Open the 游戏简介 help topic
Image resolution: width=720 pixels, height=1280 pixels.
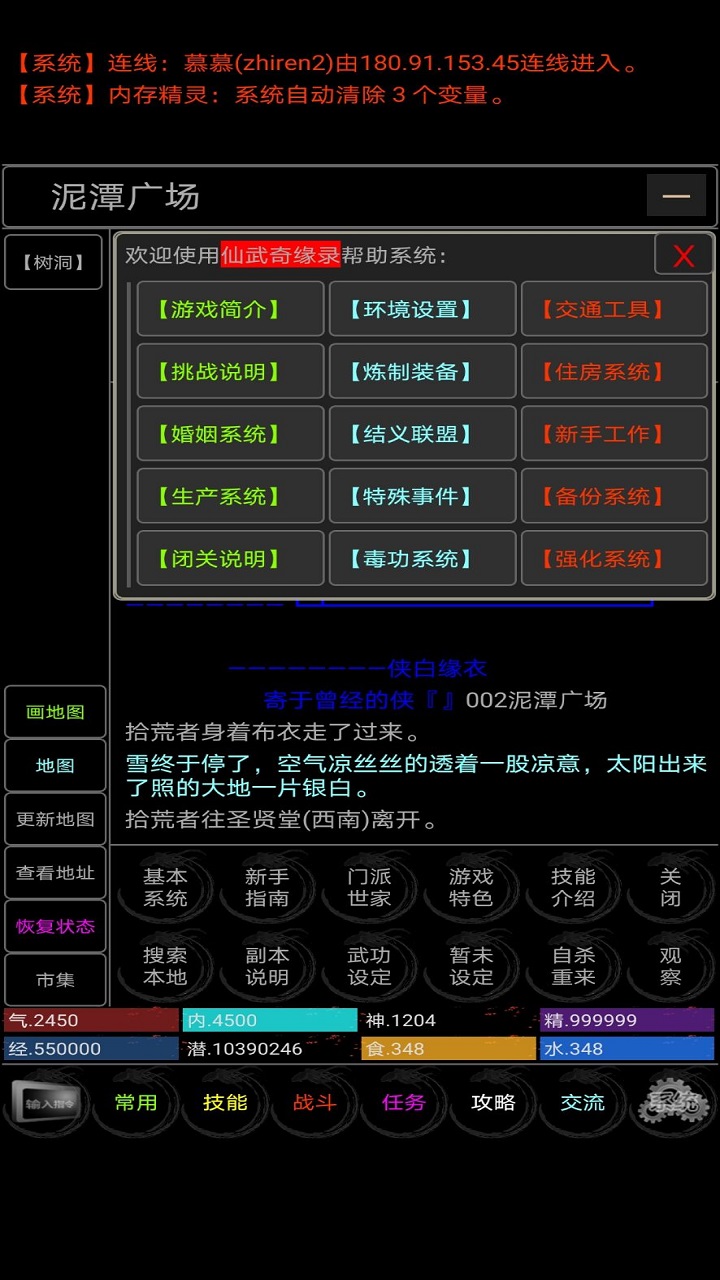coord(230,309)
